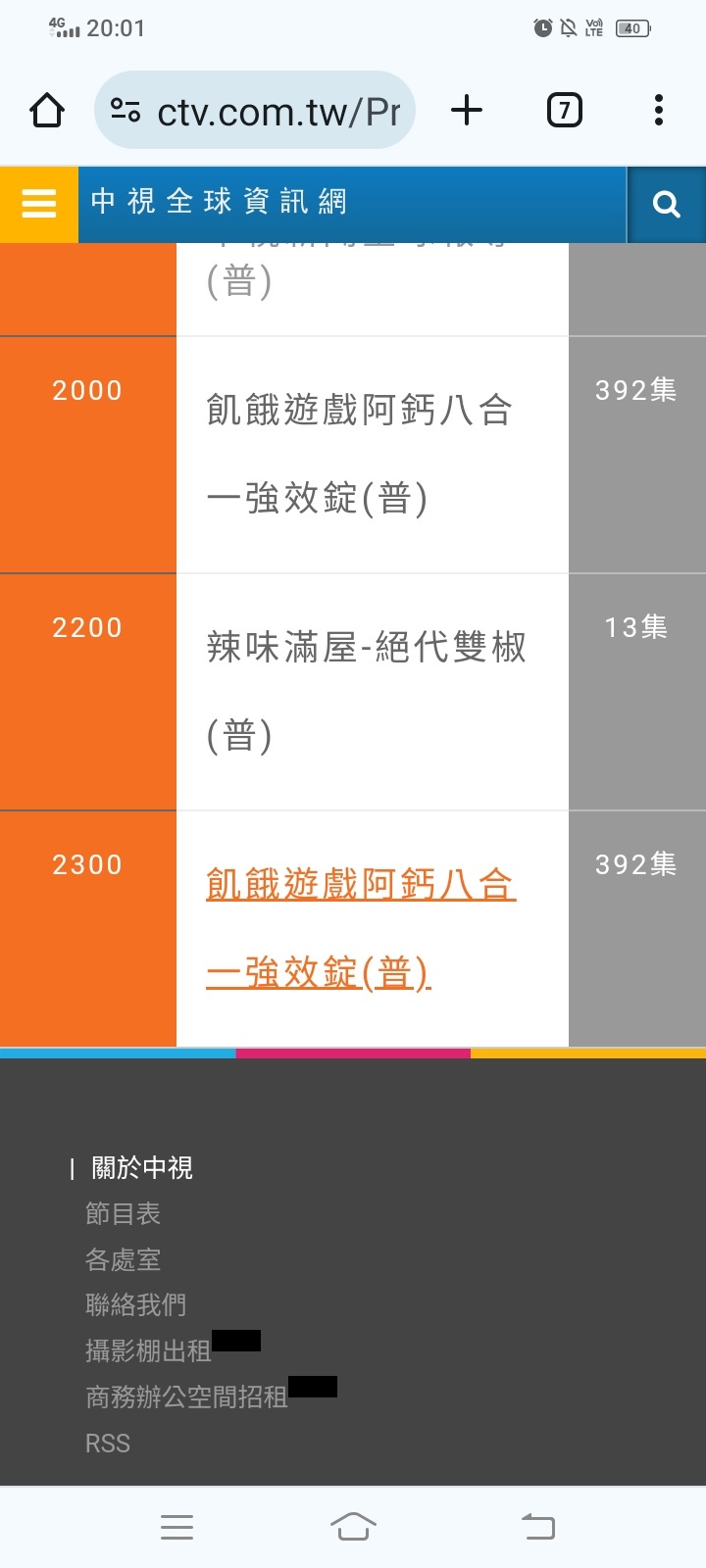Open the system recent apps button

(176, 1527)
